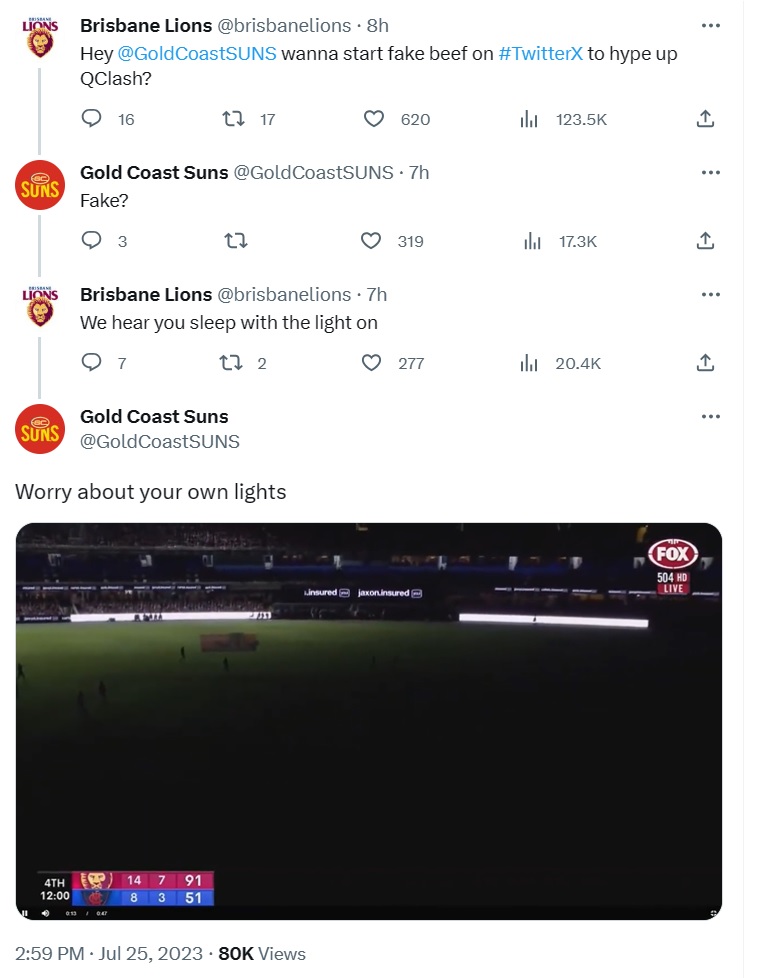766x978 pixels.
Task: Reply to Brisbane Lions' QClash tweet
Action: click(91, 119)
